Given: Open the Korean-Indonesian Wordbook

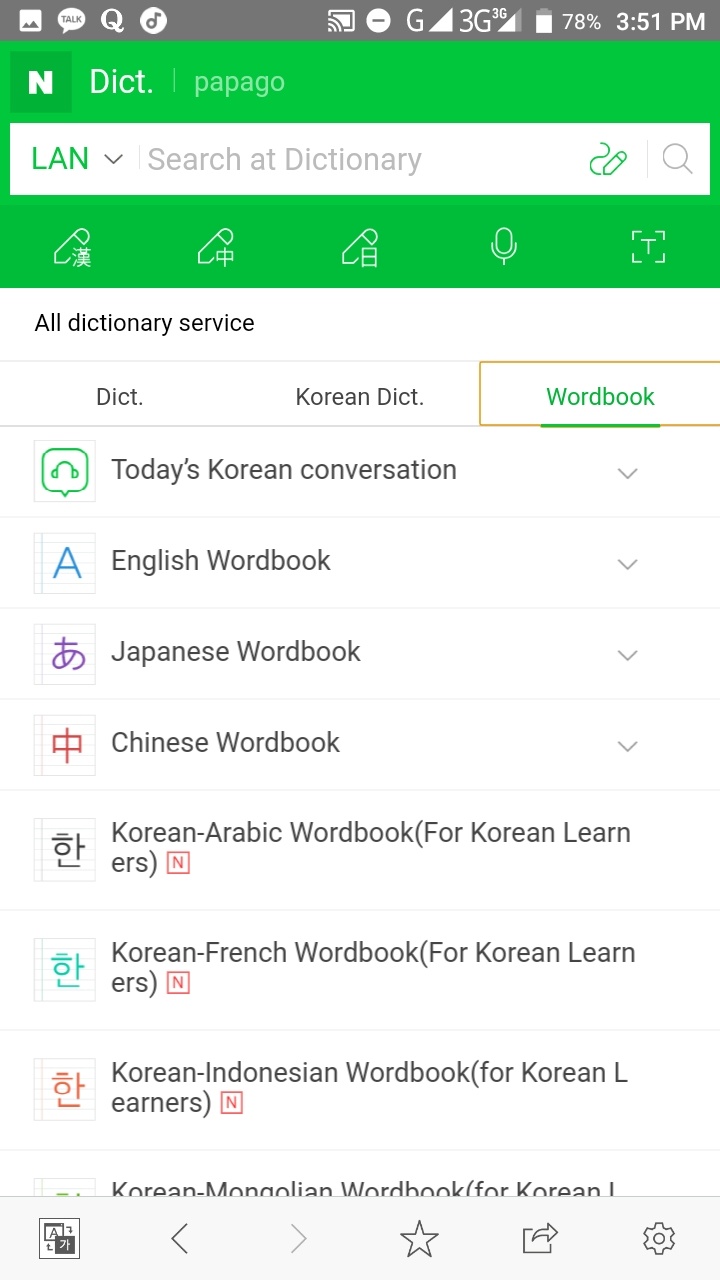Looking at the screenshot, I should click(x=370, y=1087).
